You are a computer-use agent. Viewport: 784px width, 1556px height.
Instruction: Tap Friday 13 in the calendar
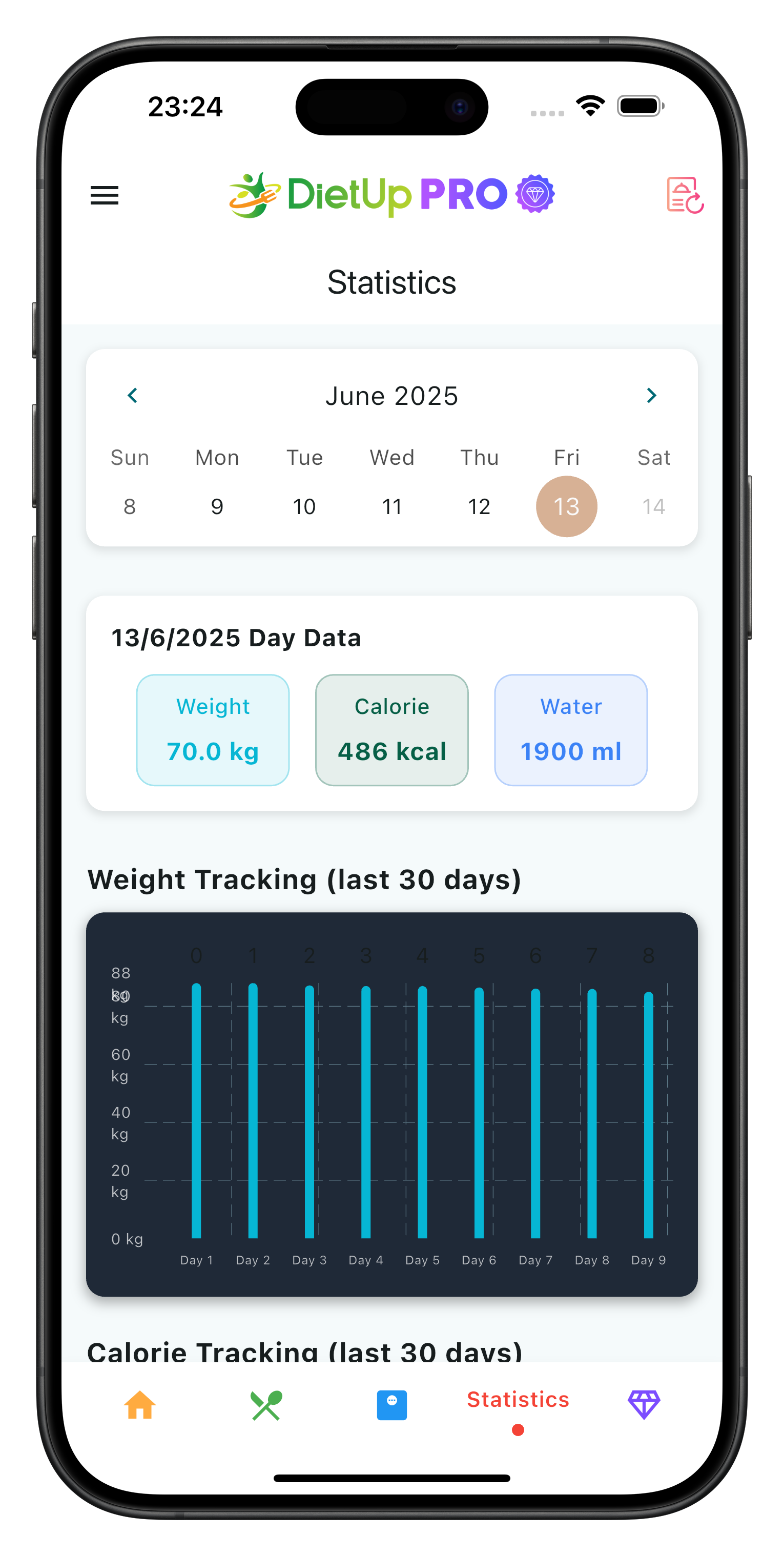coord(566,506)
